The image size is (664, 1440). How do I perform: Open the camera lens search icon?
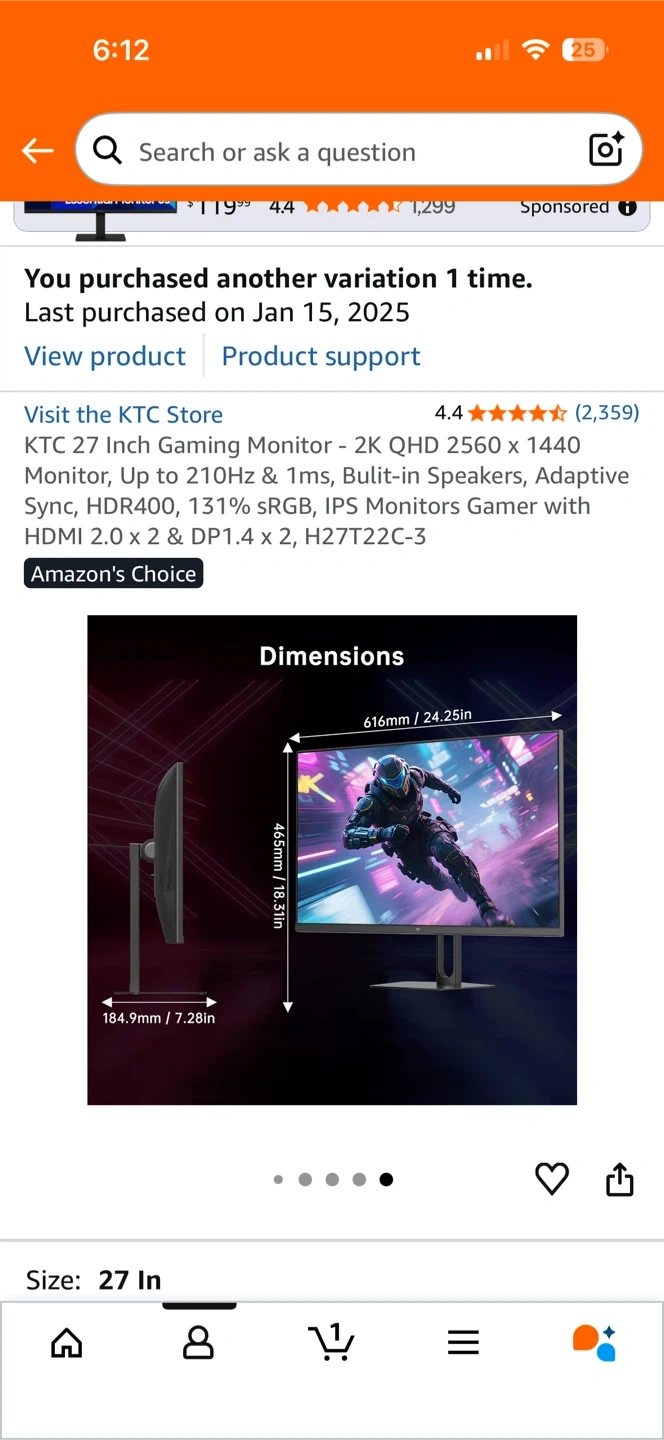(606, 150)
